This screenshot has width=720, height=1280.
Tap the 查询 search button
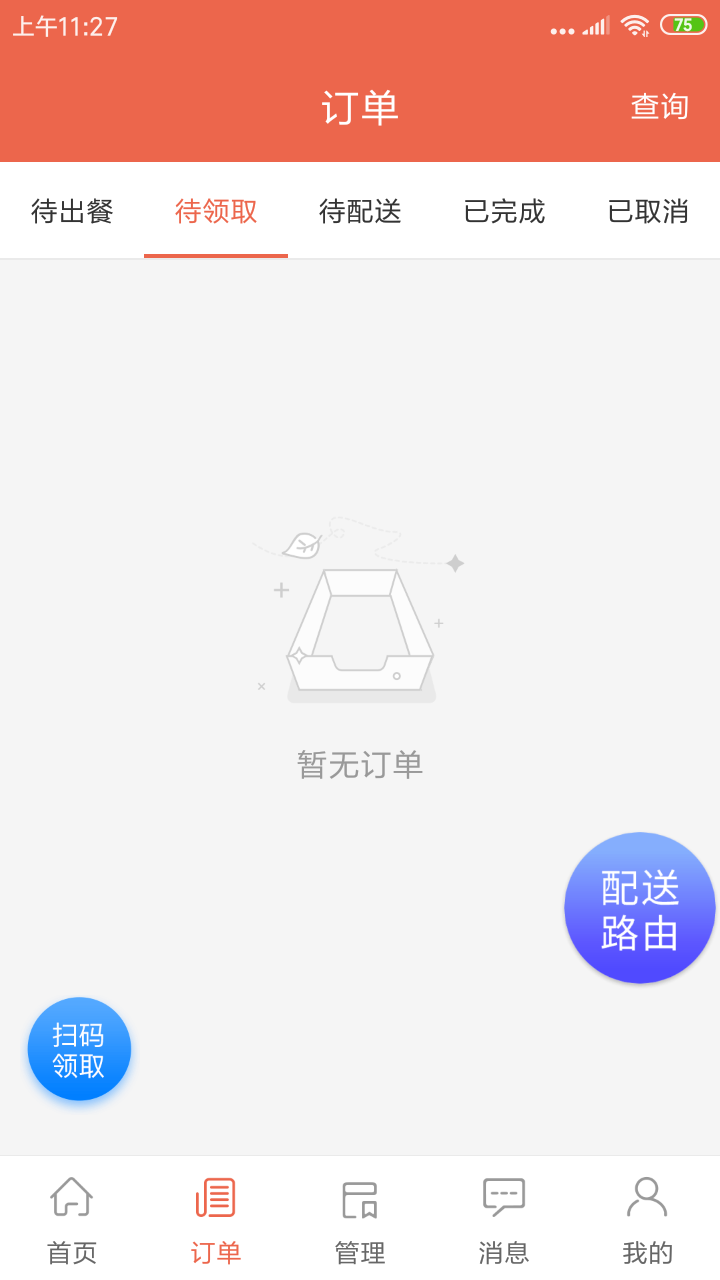pos(658,107)
